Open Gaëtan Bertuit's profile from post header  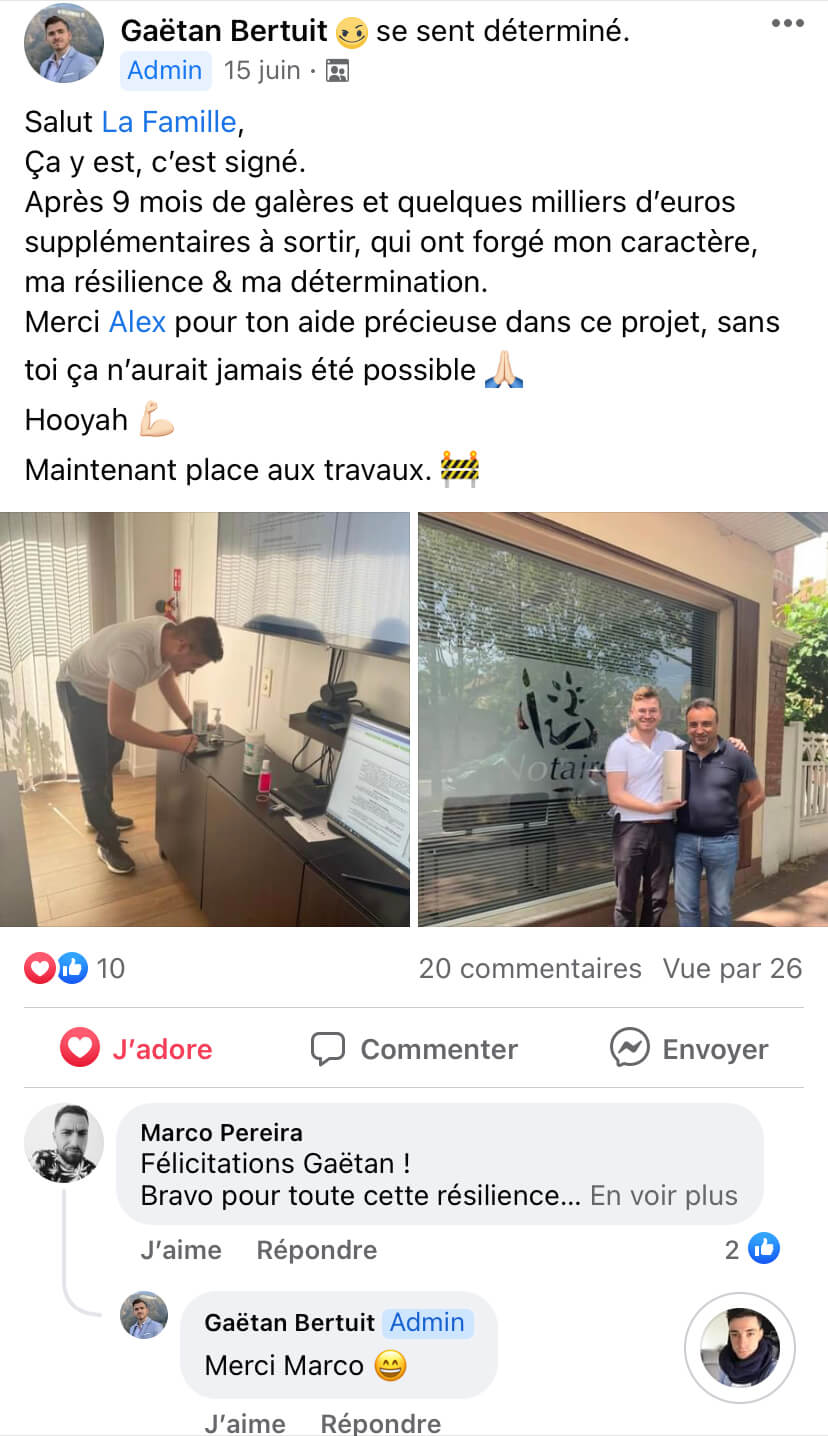pyautogui.click(x=223, y=31)
